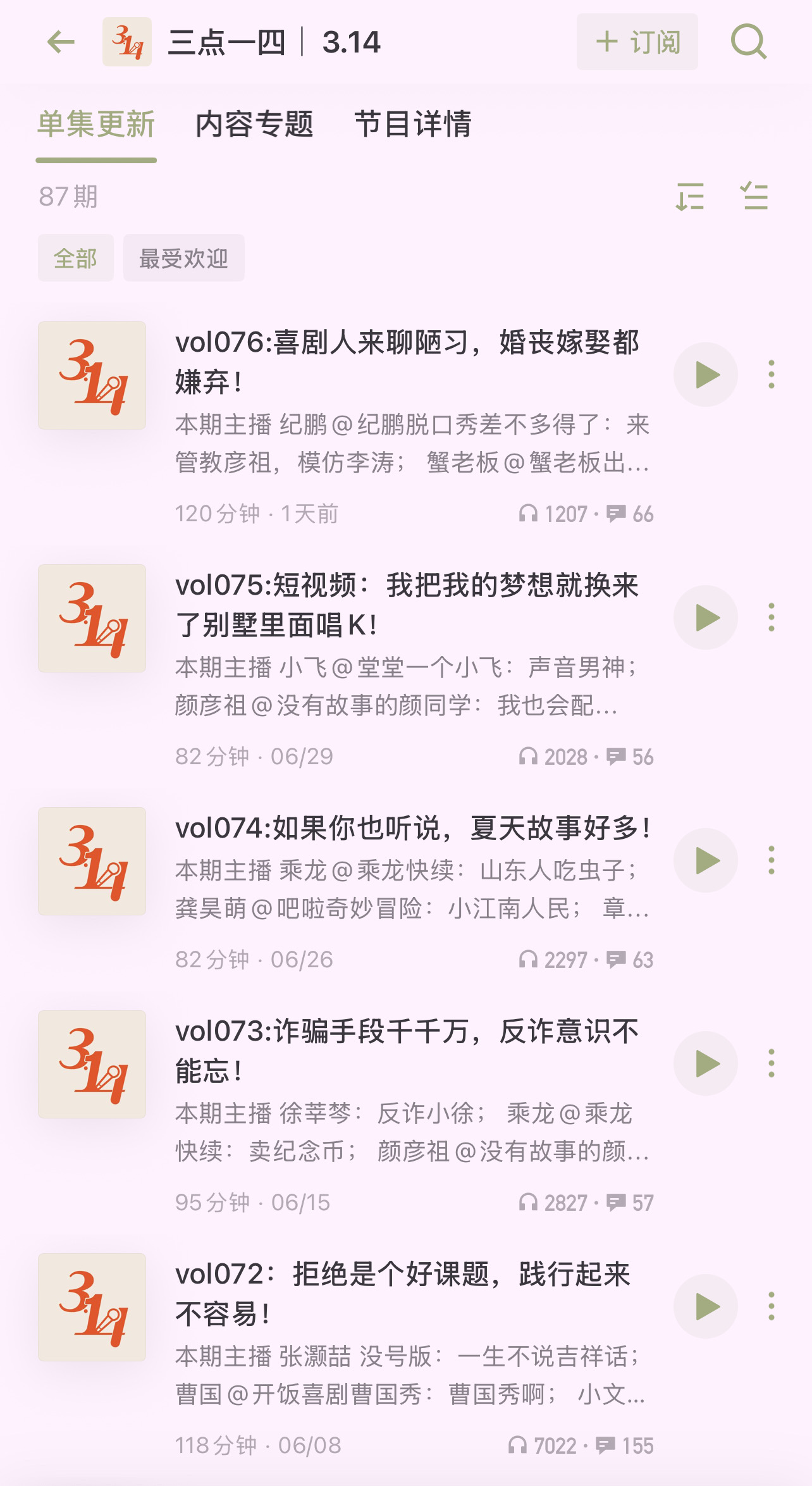Subscribe with the 订阅 button
Image resolution: width=812 pixels, height=1486 pixels.
637,42
